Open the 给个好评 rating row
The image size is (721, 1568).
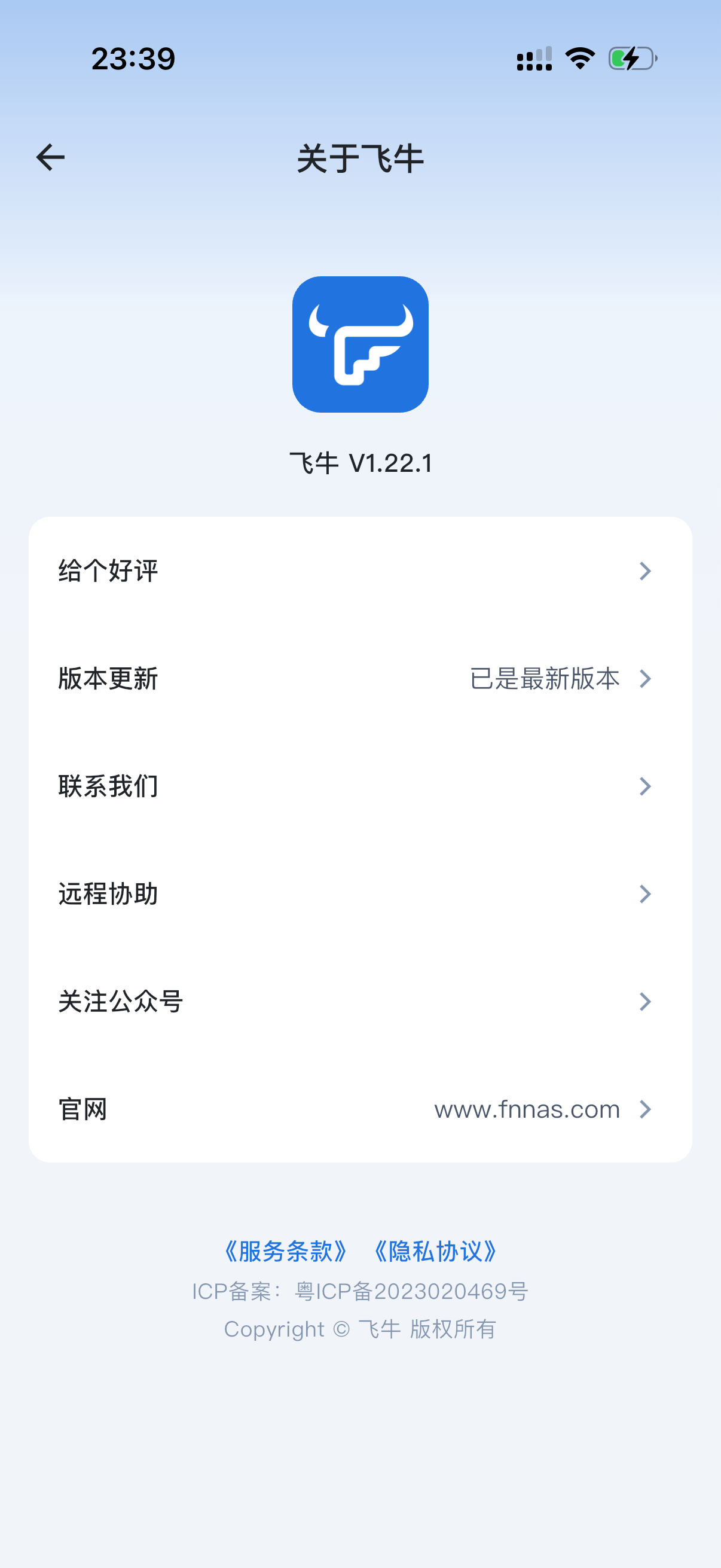click(359, 571)
